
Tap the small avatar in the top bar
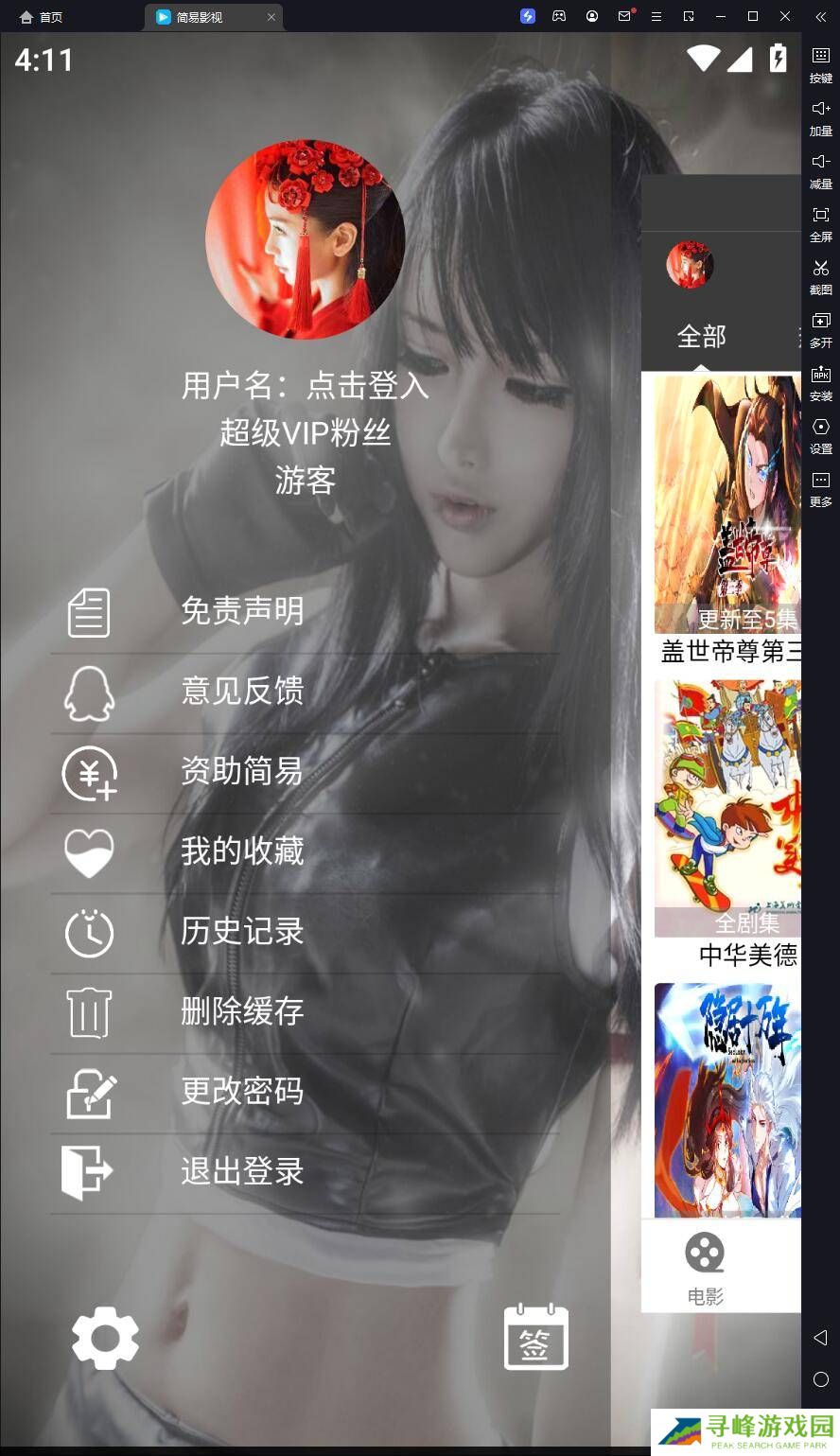pyautogui.click(x=690, y=265)
